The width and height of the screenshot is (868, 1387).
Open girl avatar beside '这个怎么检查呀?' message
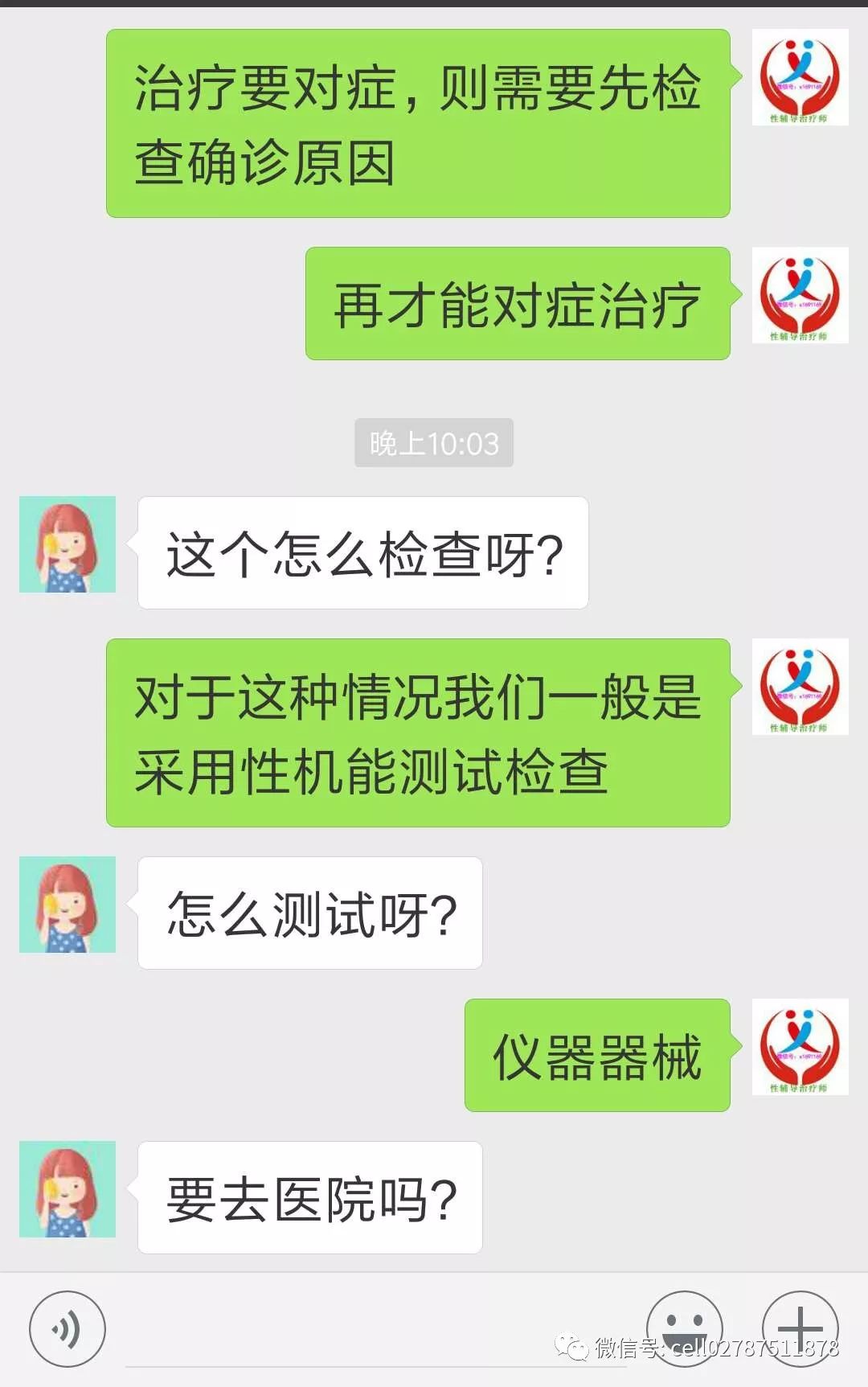click(68, 544)
